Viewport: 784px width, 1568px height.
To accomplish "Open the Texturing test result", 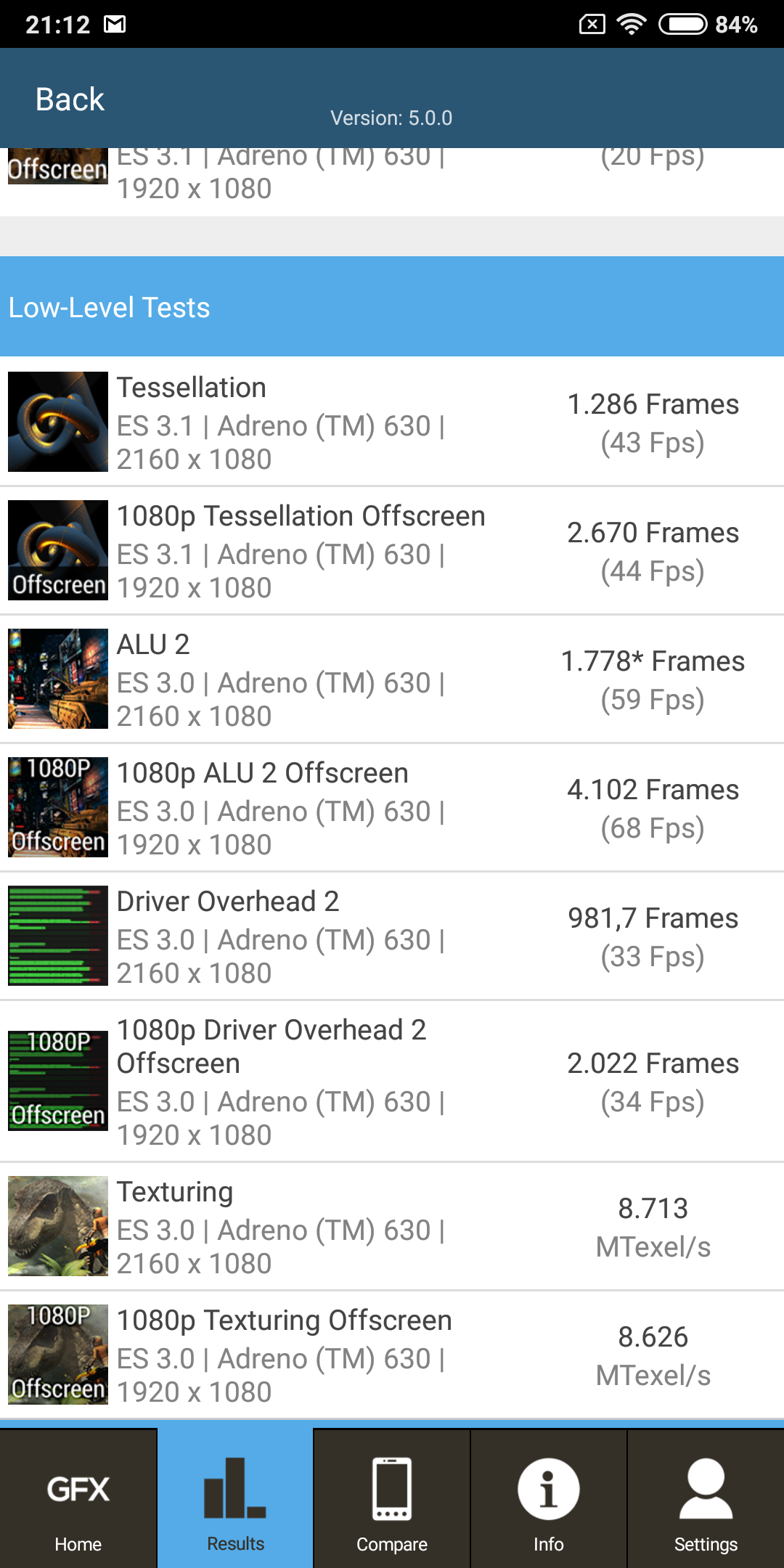I will pos(392,1227).
